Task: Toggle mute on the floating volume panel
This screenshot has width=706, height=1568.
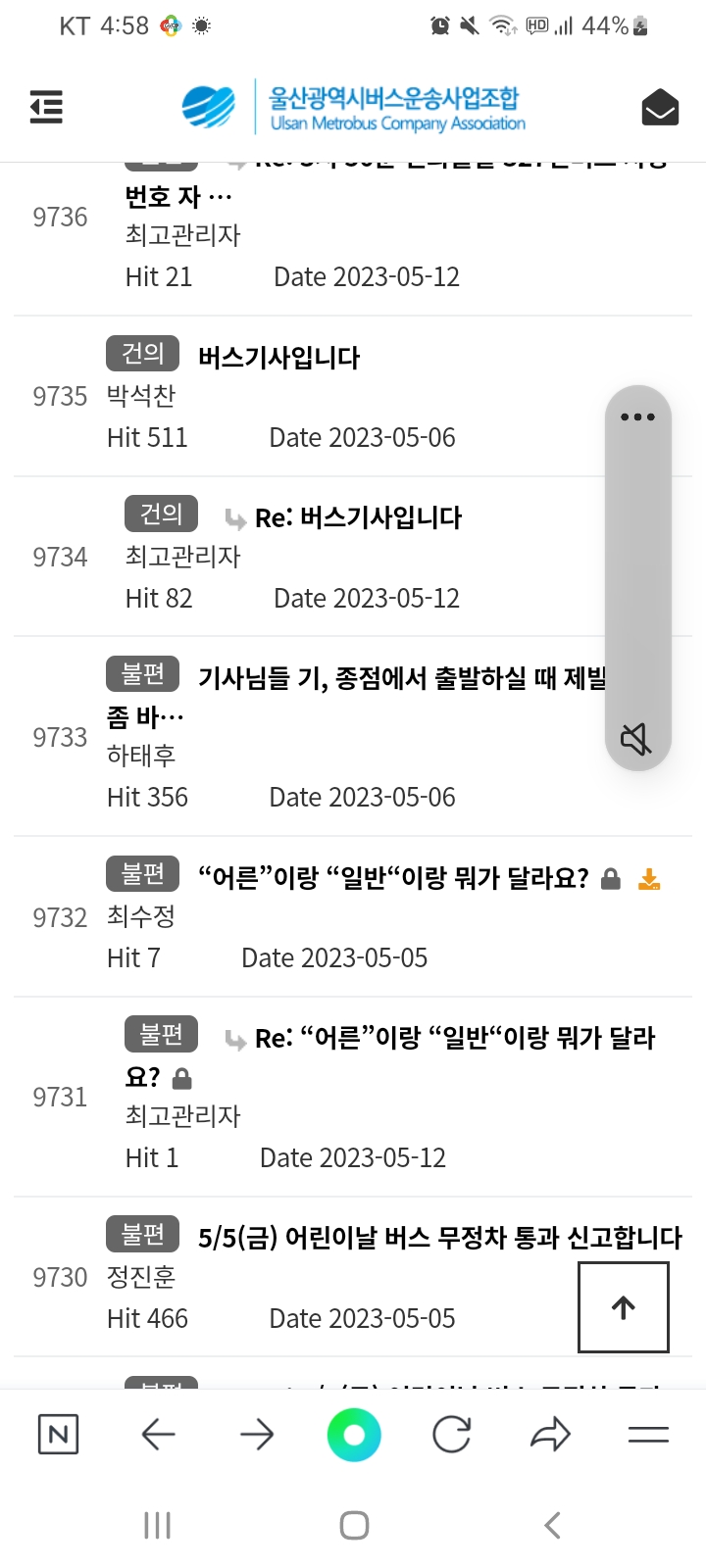Action: click(x=636, y=738)
